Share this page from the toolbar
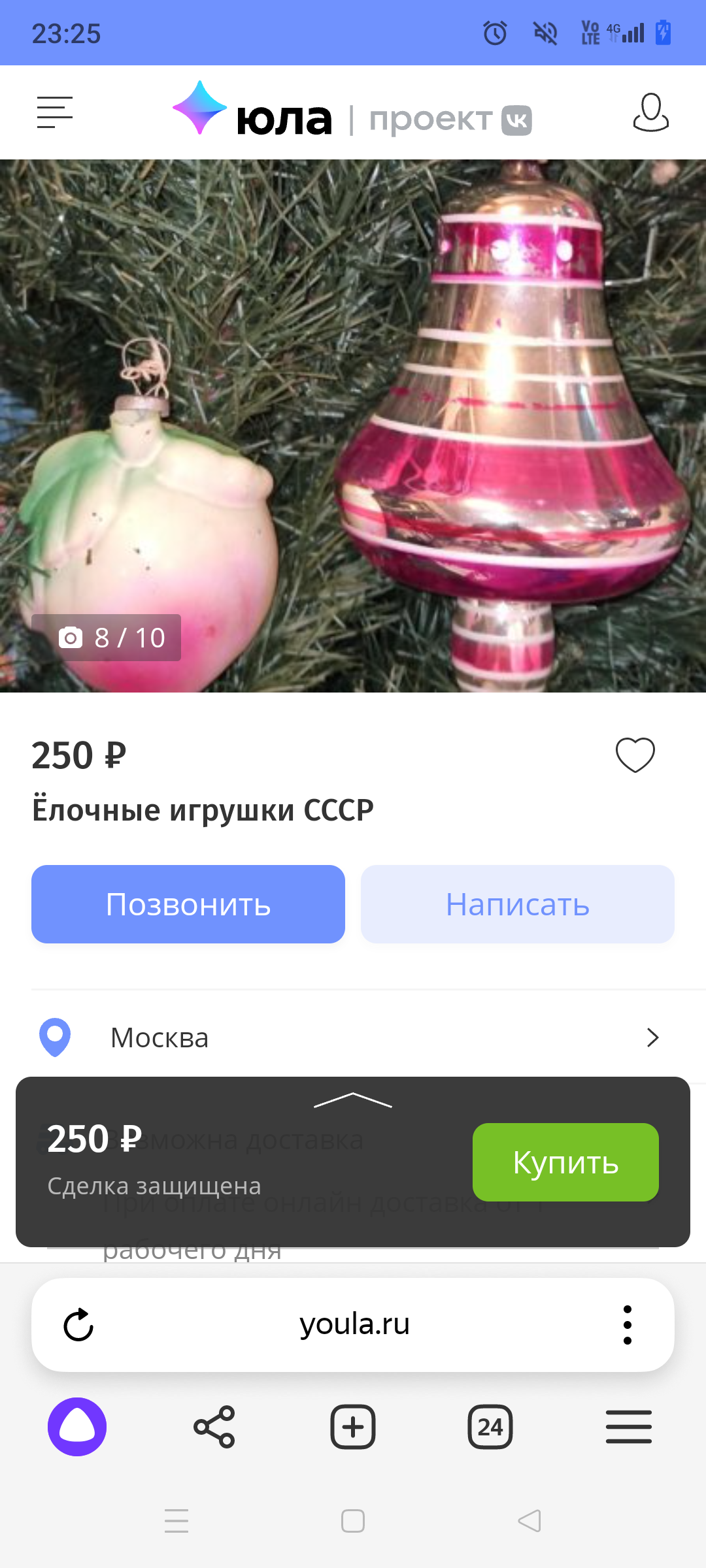Viewport: 706px width, 1568px height. [x=214, y=1427]
